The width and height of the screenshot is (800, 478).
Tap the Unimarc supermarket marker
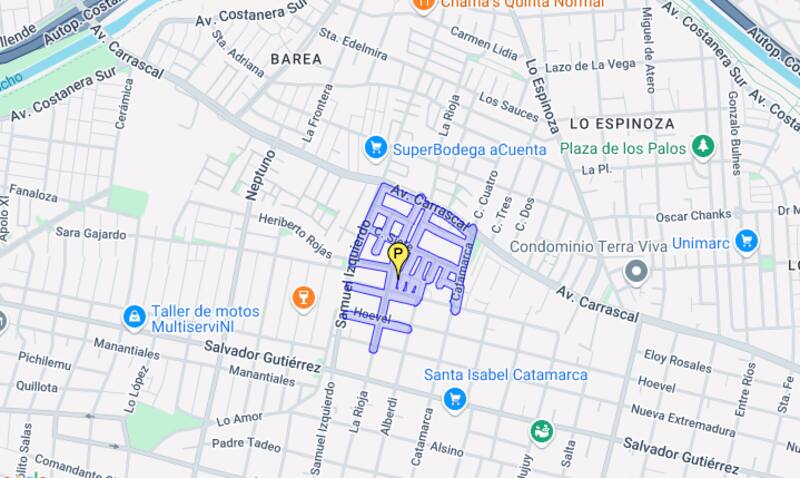[745, 241]
